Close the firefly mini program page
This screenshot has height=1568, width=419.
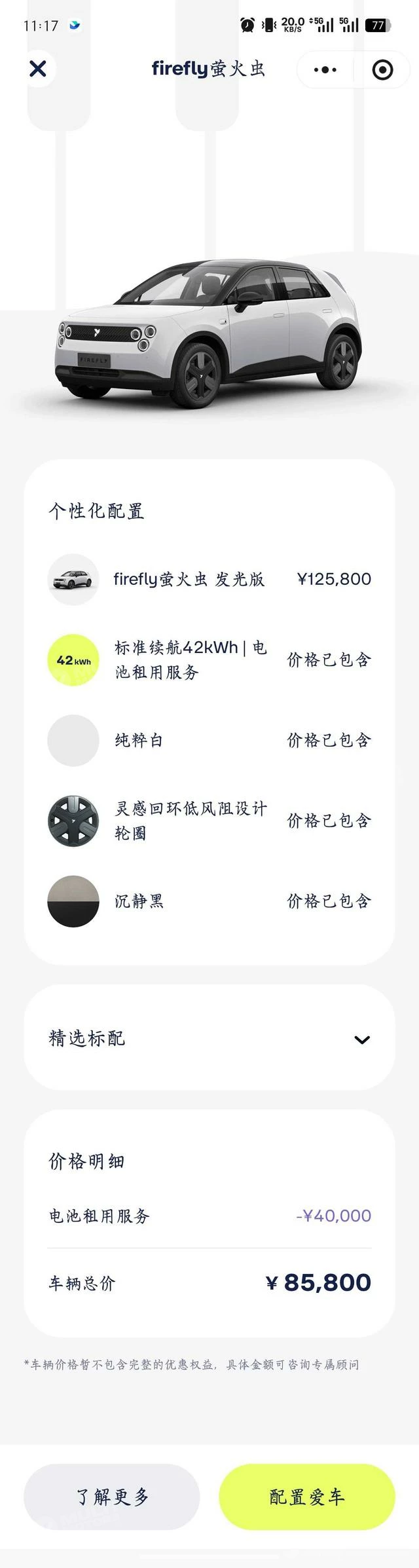(38, 69)
